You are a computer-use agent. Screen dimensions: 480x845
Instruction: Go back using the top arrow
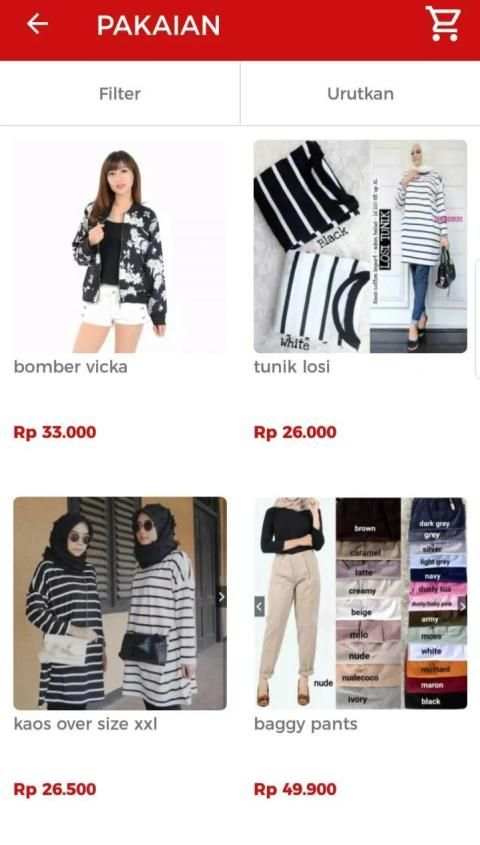(x=37, y=24)
